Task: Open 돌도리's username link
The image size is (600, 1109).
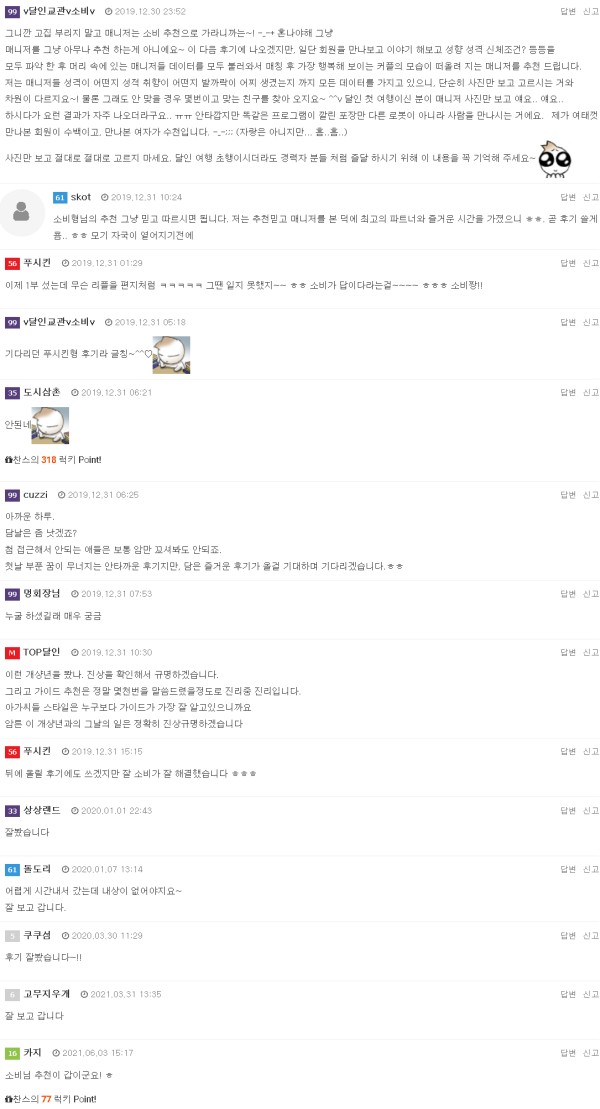Action: click(x=38, y=869)
